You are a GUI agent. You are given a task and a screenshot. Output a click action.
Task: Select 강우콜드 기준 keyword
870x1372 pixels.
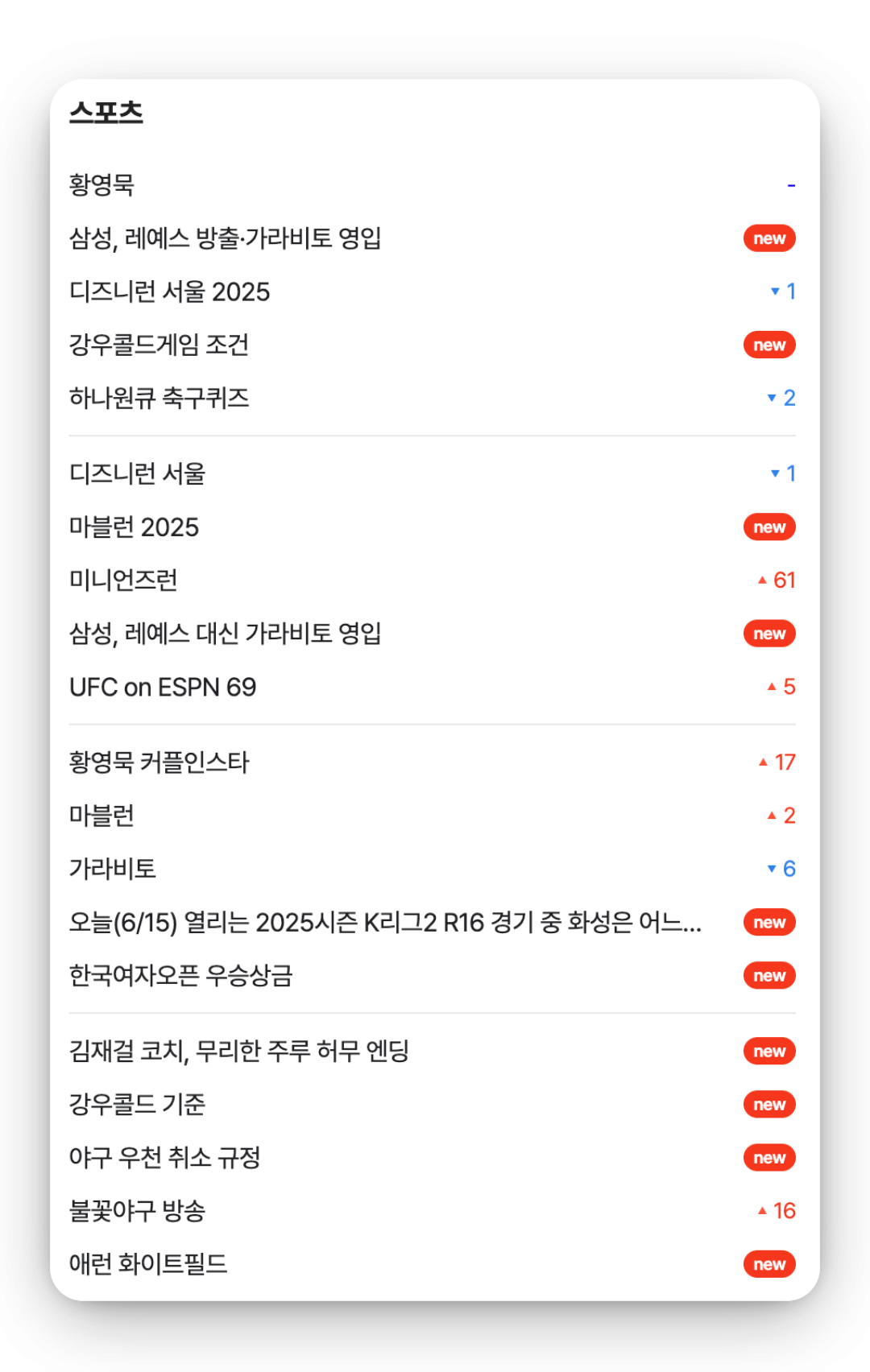point(137,1105)
